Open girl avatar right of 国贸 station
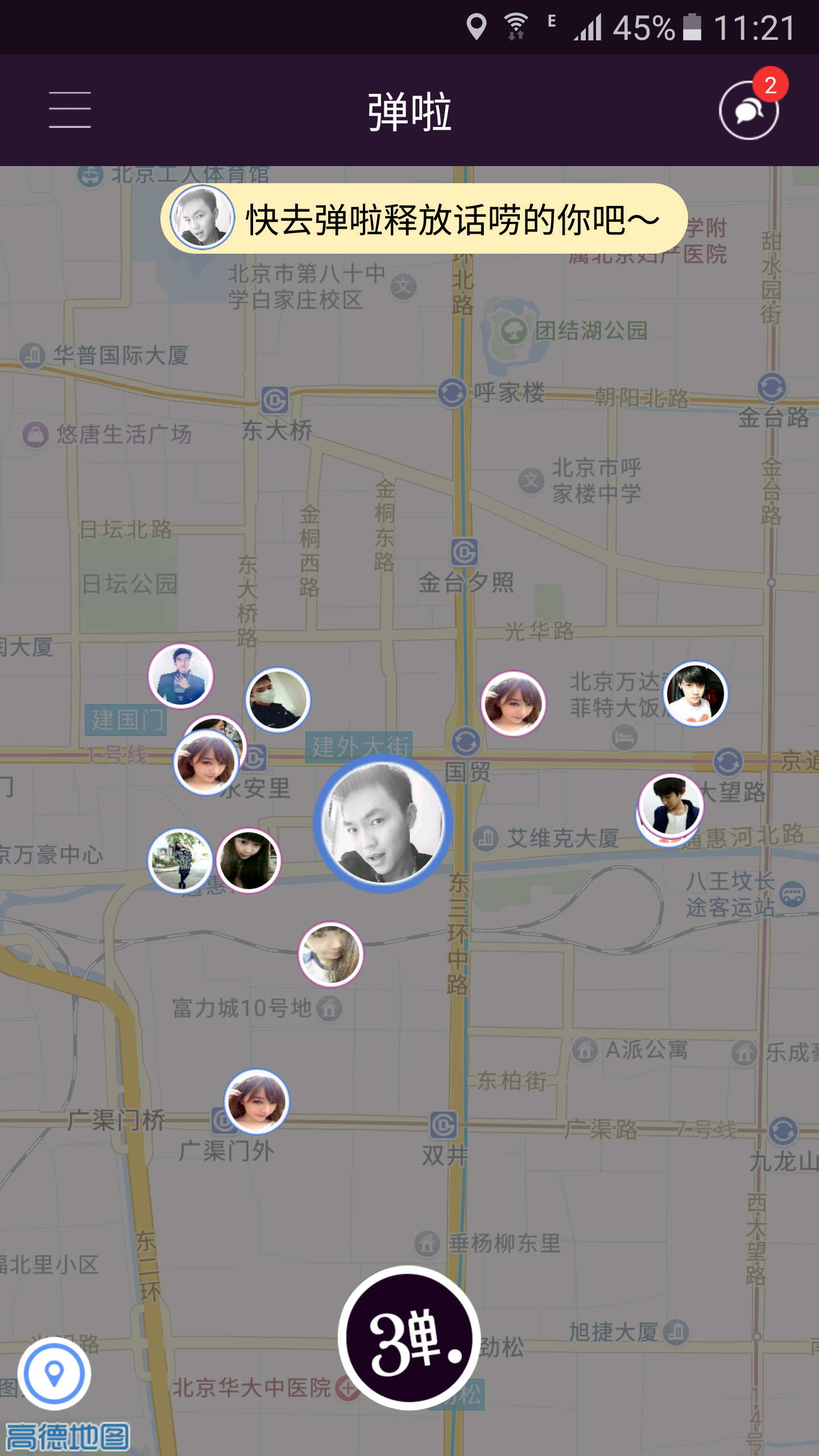This screenshot has height=1456, width=819. point(513,703)
